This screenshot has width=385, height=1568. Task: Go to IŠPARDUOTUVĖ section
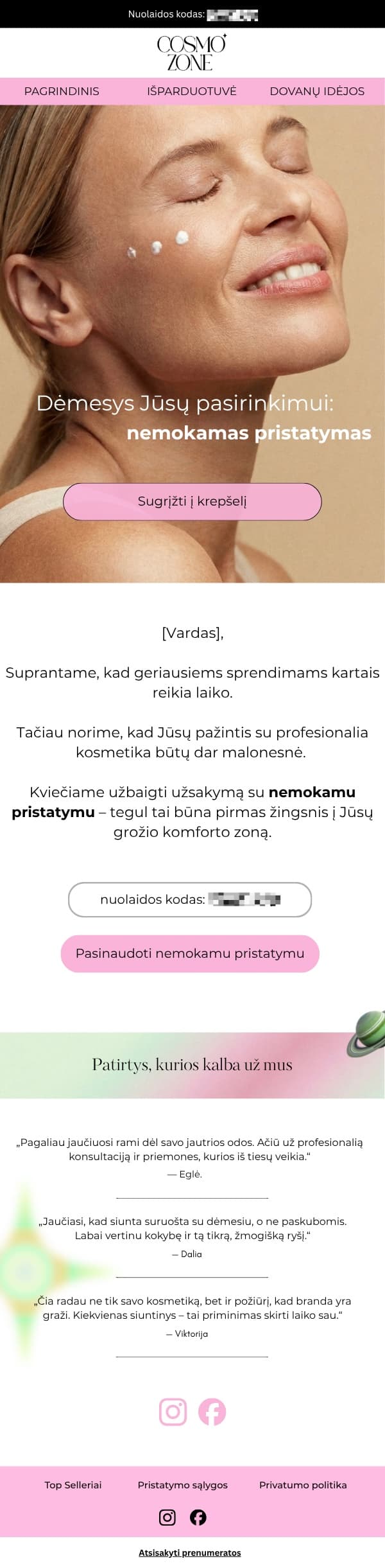tap(192, 91)
